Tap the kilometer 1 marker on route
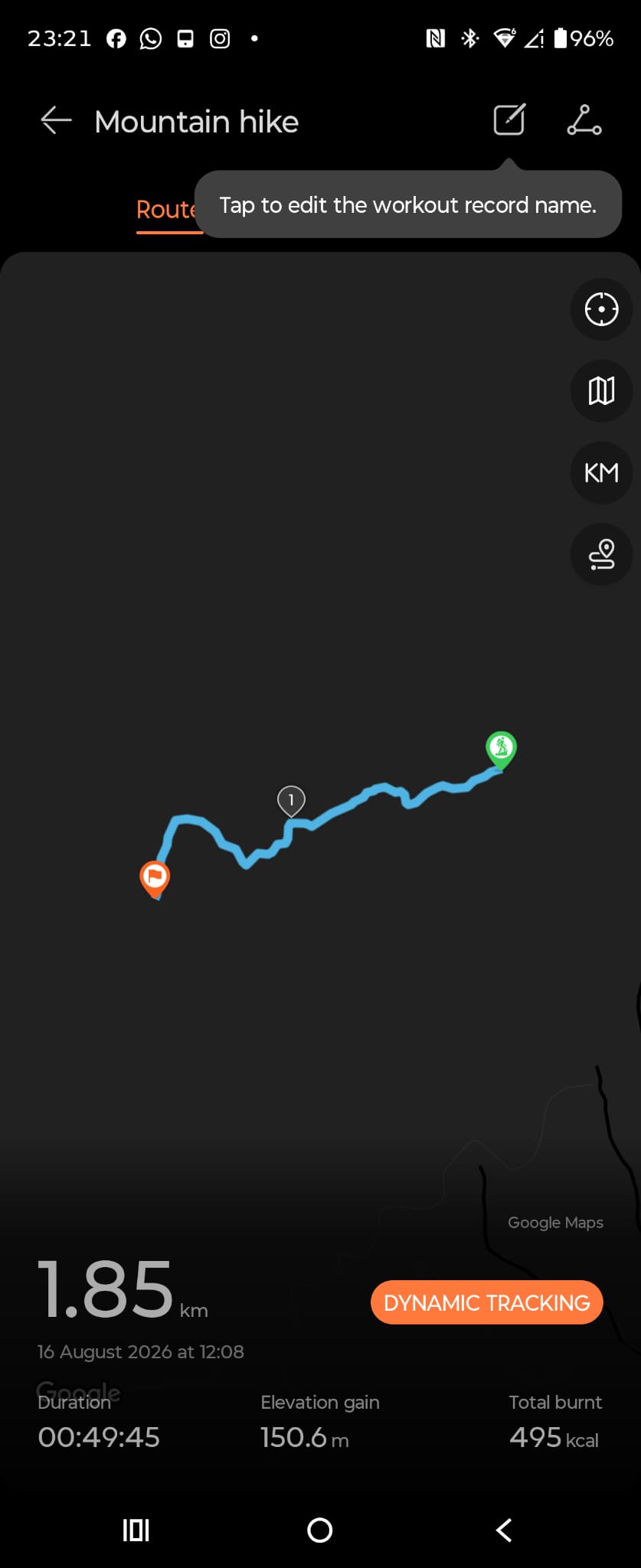The height and width of the screenshot is (1568, 641). tap(291, 801)
